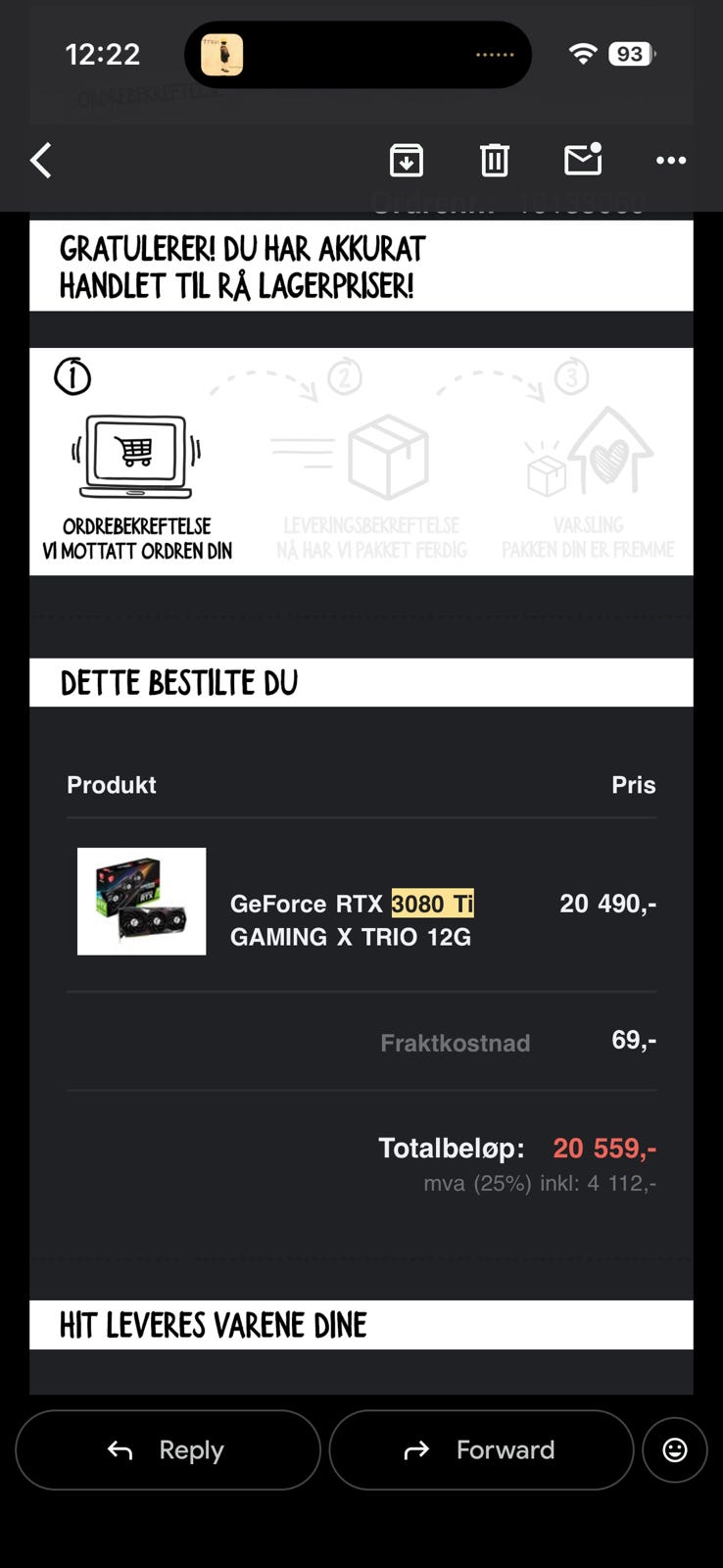Screen dimensions: 723x1568
Task: Reply to the order confirmation email
Action: pos(168,1449)
